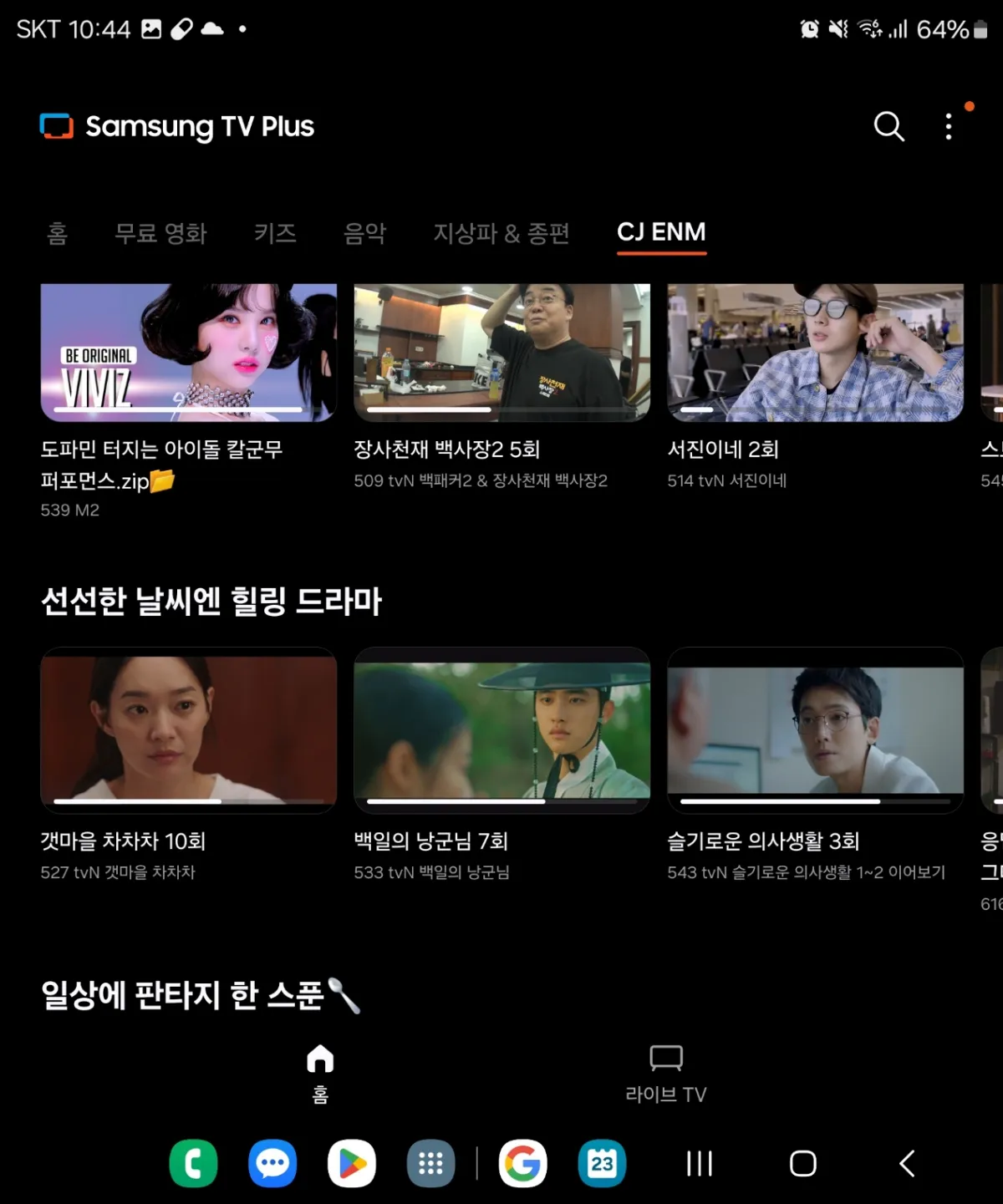
Task: Tap the Samsung TV Plus logo icon
Action: click(x=55, y=126)
